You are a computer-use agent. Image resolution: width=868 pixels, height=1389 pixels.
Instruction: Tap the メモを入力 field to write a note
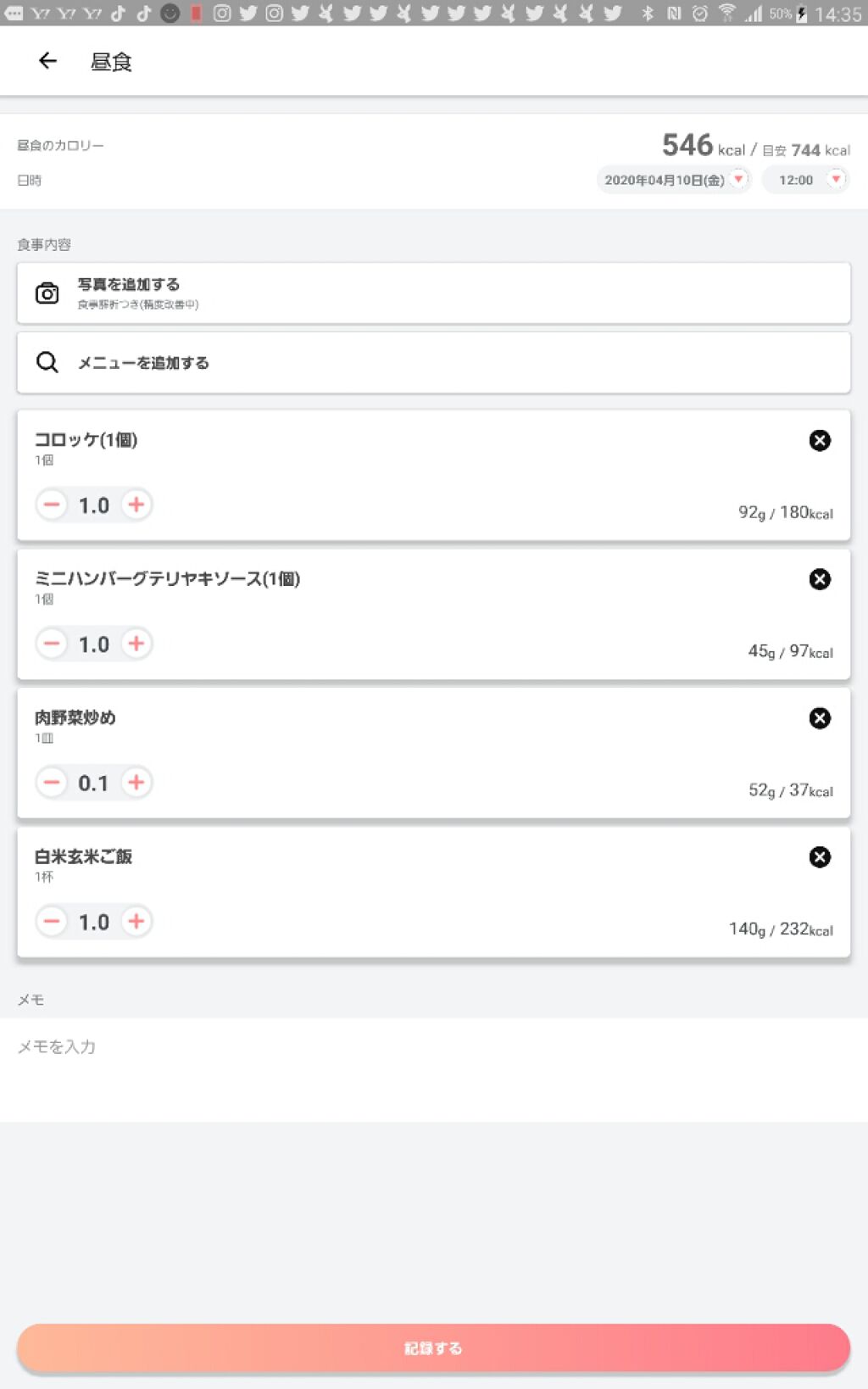(x=58, y=1046)
